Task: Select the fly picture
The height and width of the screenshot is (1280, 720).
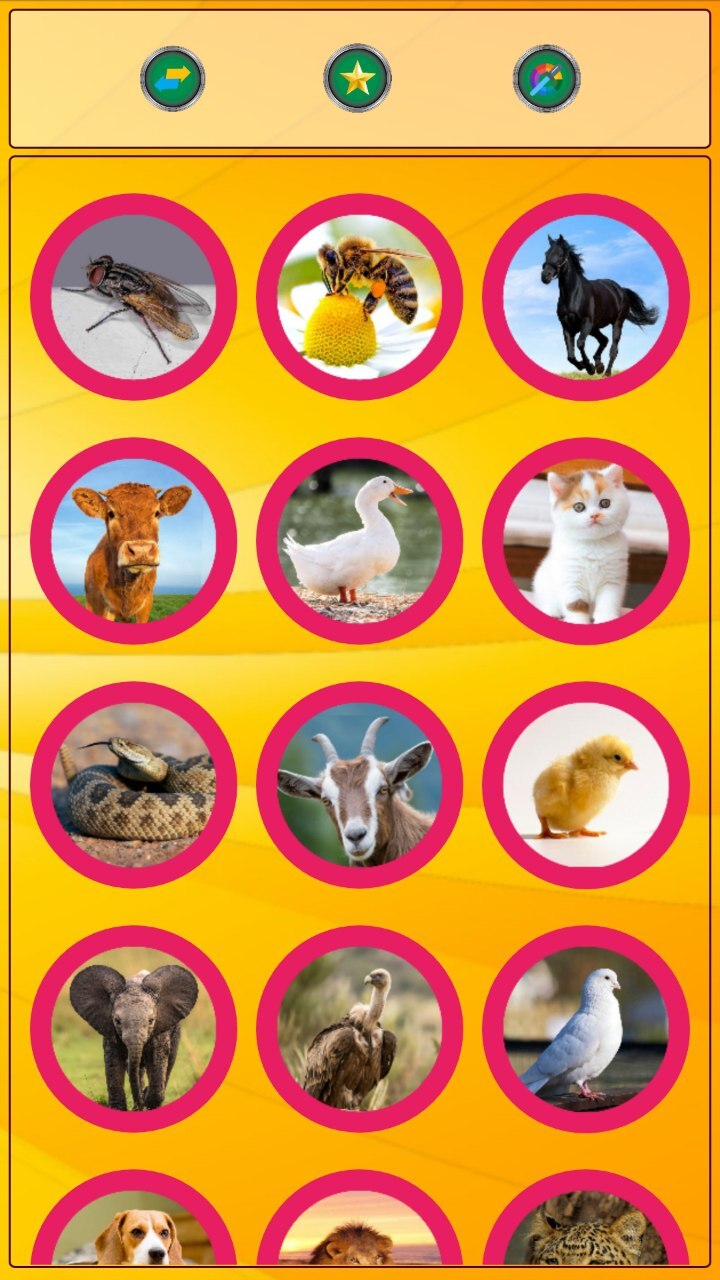Action: point(134,297)
